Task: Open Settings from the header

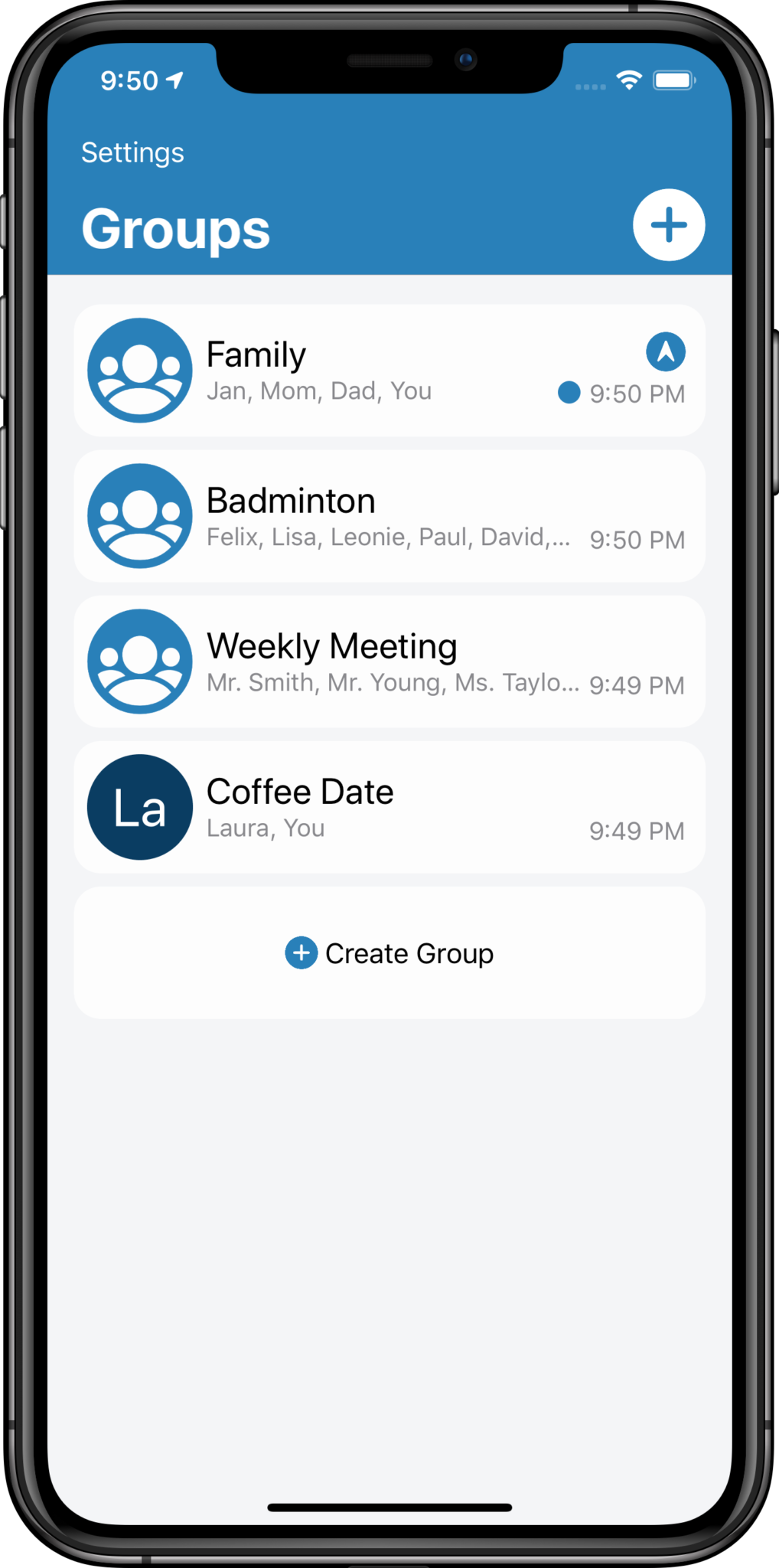Action: tap(132, 152)
